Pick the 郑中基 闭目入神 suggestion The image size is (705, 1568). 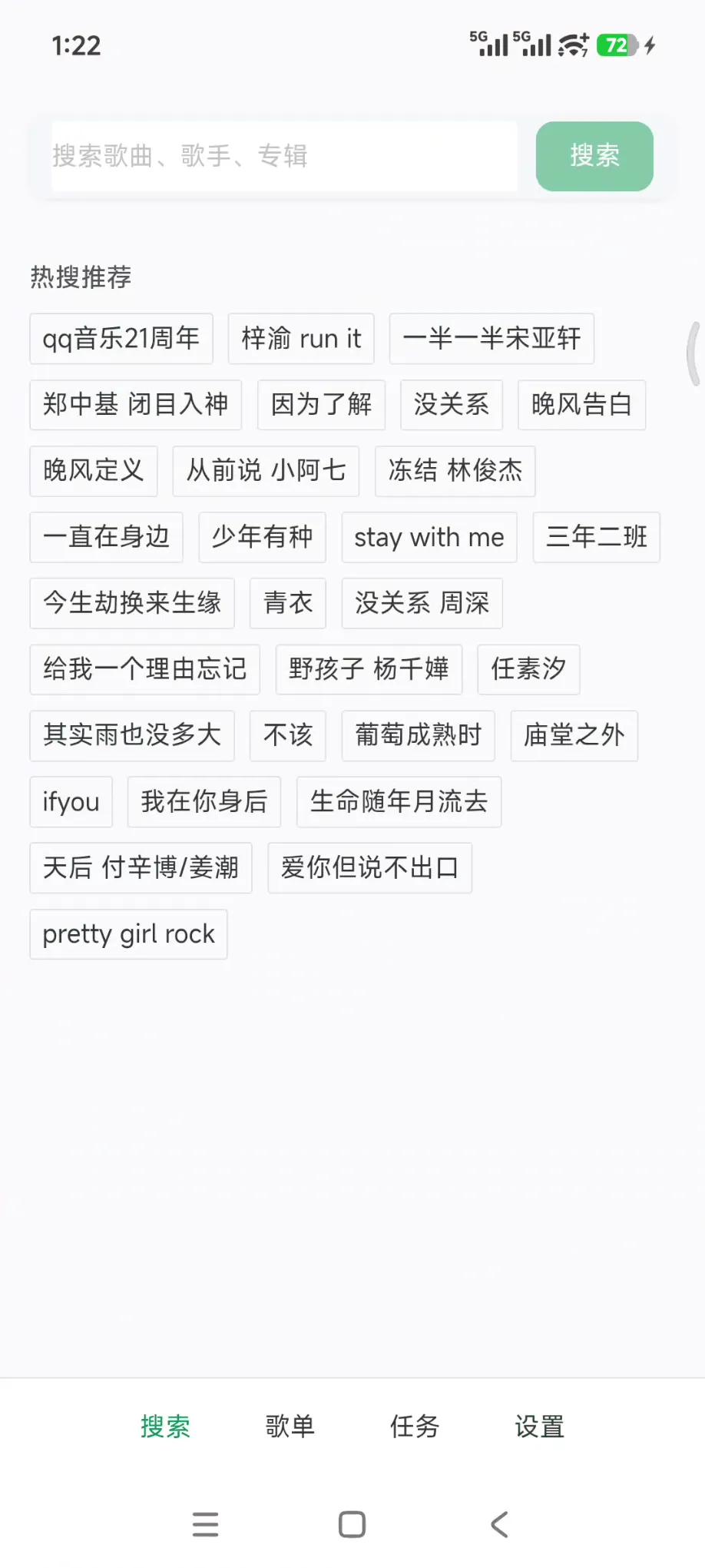pos(136,405)
